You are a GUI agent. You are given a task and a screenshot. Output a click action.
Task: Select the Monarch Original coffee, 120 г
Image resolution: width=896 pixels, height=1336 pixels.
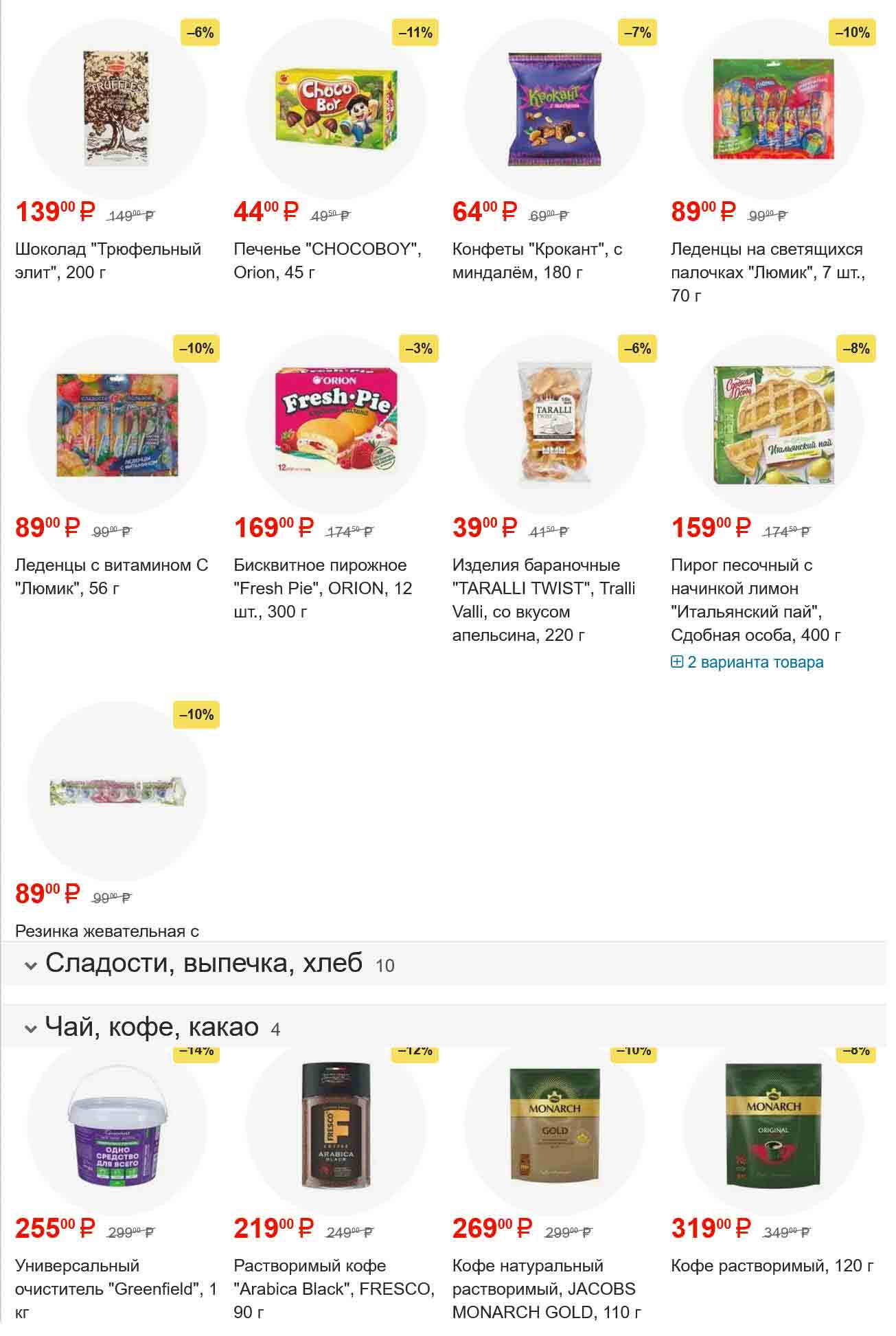(772, 1265)
